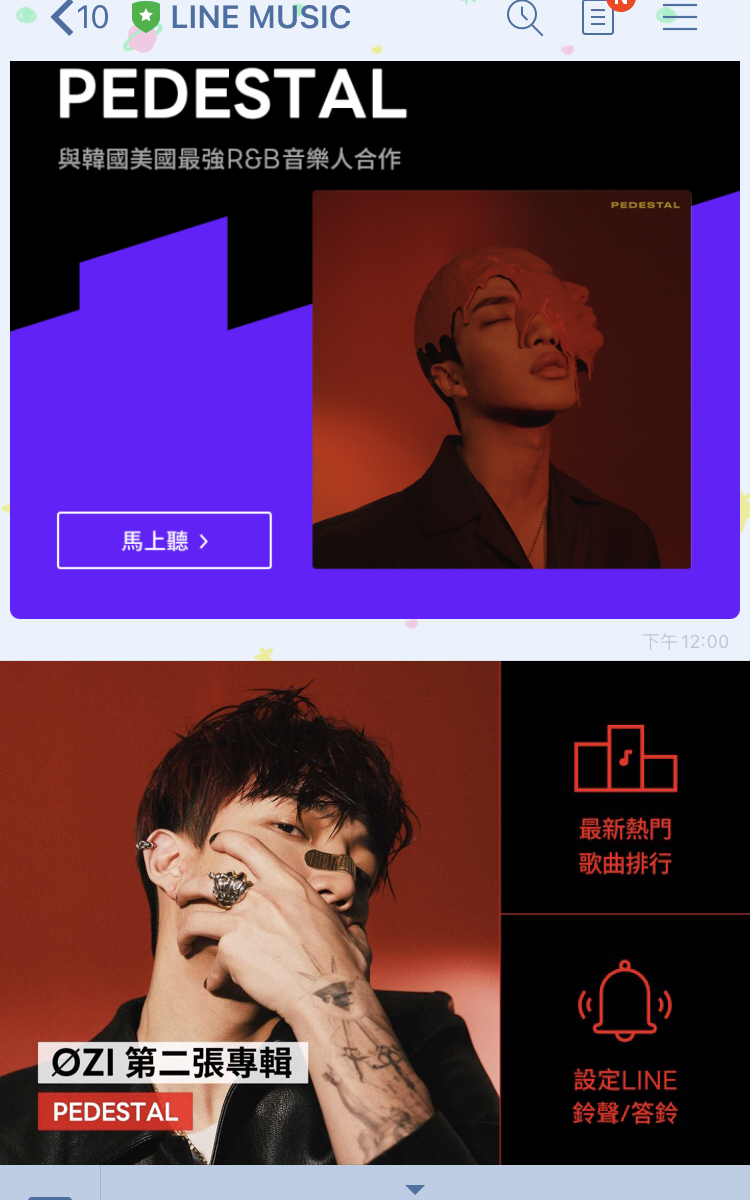Open the PEDESTAL album cover

(x=501, y=379)
